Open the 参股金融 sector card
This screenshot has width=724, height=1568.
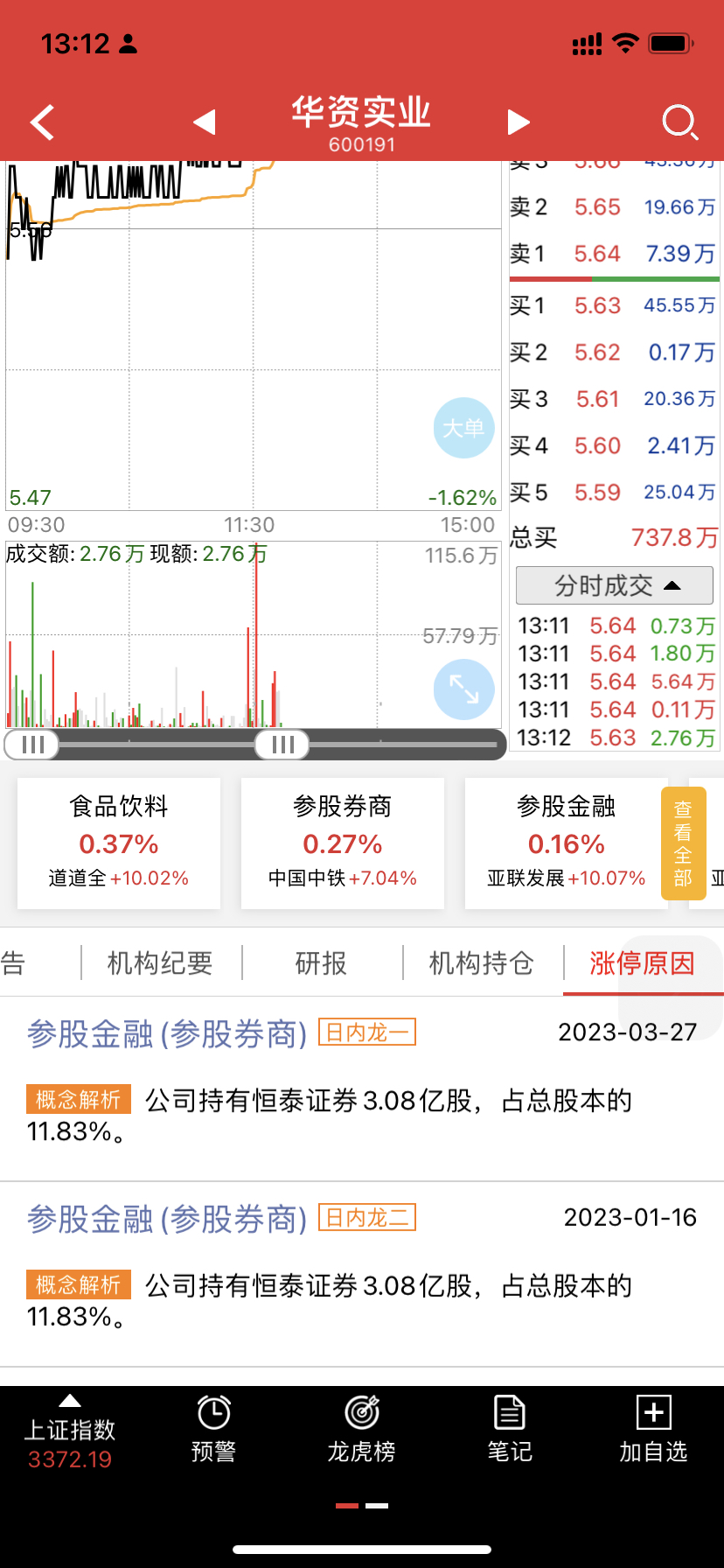[x=567, y=843]
